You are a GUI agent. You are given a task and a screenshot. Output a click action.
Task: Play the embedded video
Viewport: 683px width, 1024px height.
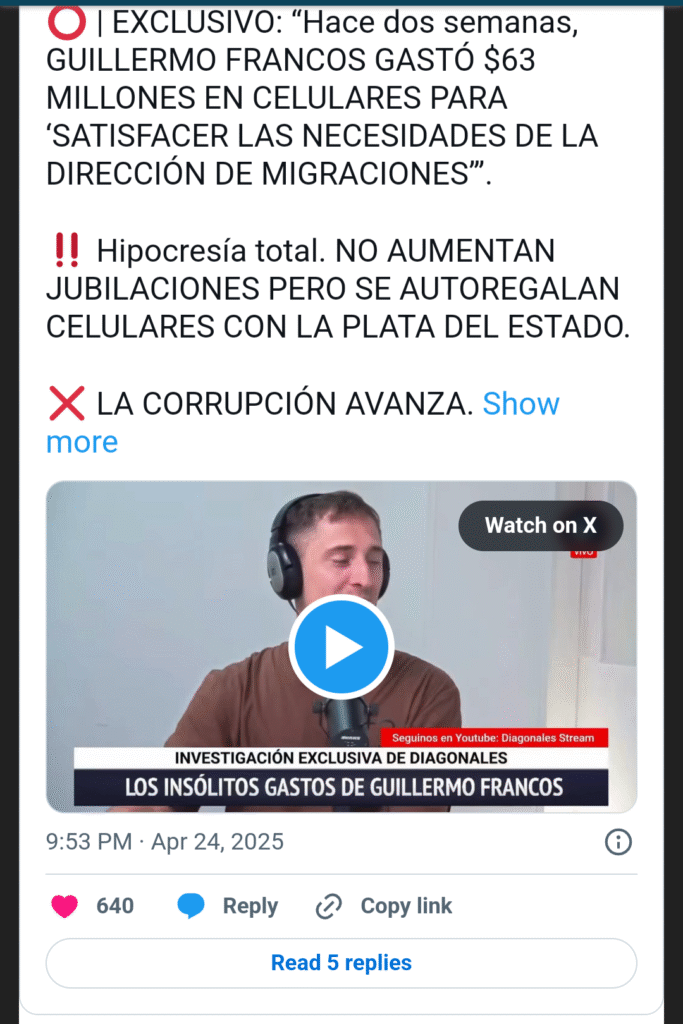(341, 647)
